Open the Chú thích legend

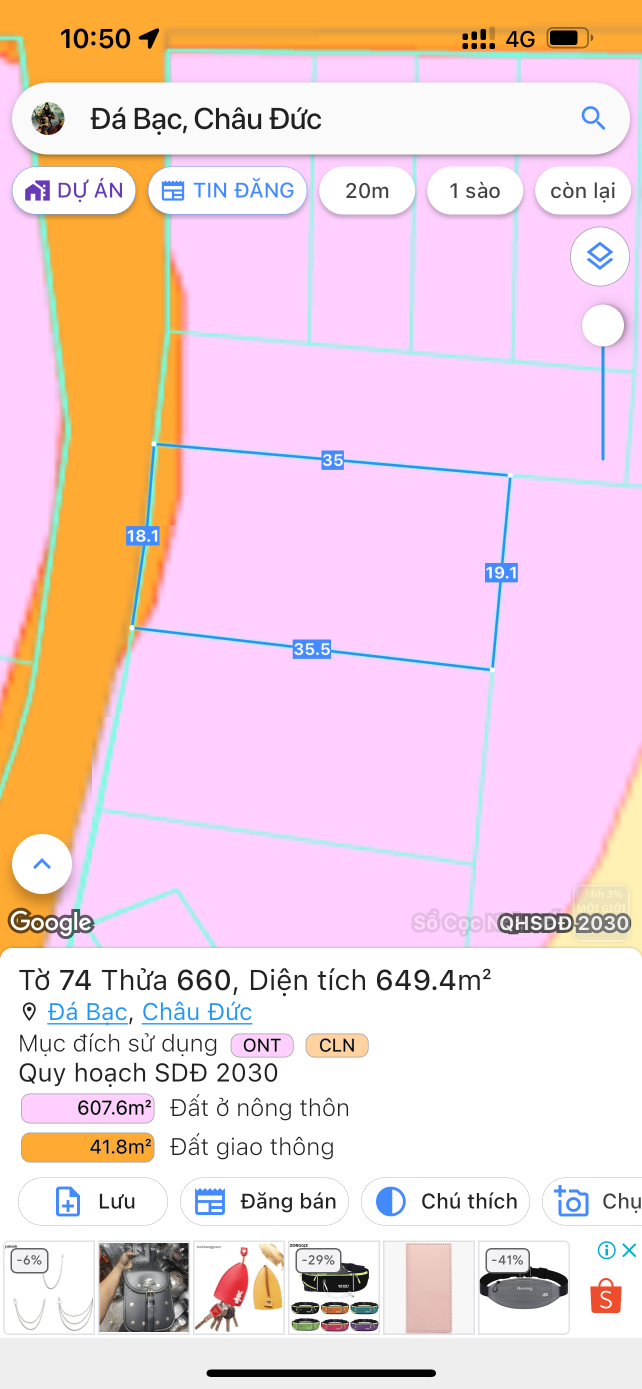pyautogui.click(x=445, y=1202)
